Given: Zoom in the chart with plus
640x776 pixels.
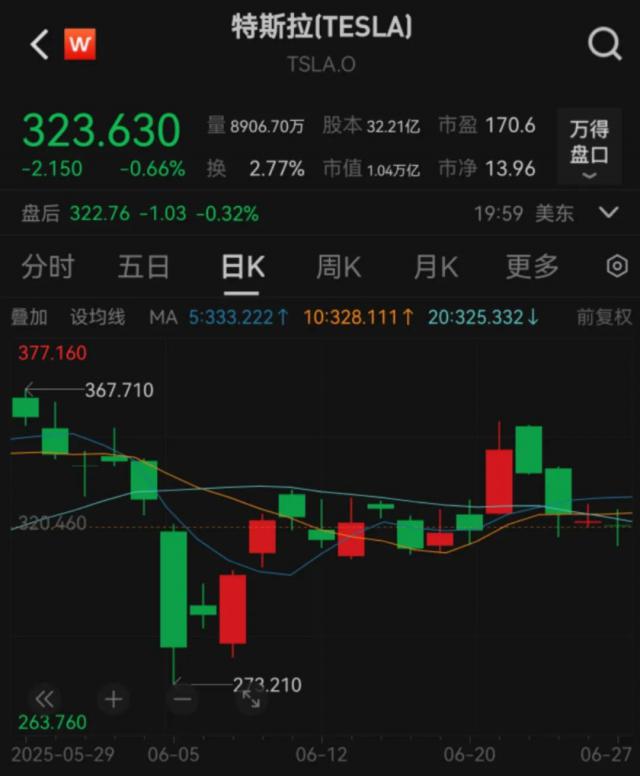Looking at the screenshot, I should (x=113, y=699).
